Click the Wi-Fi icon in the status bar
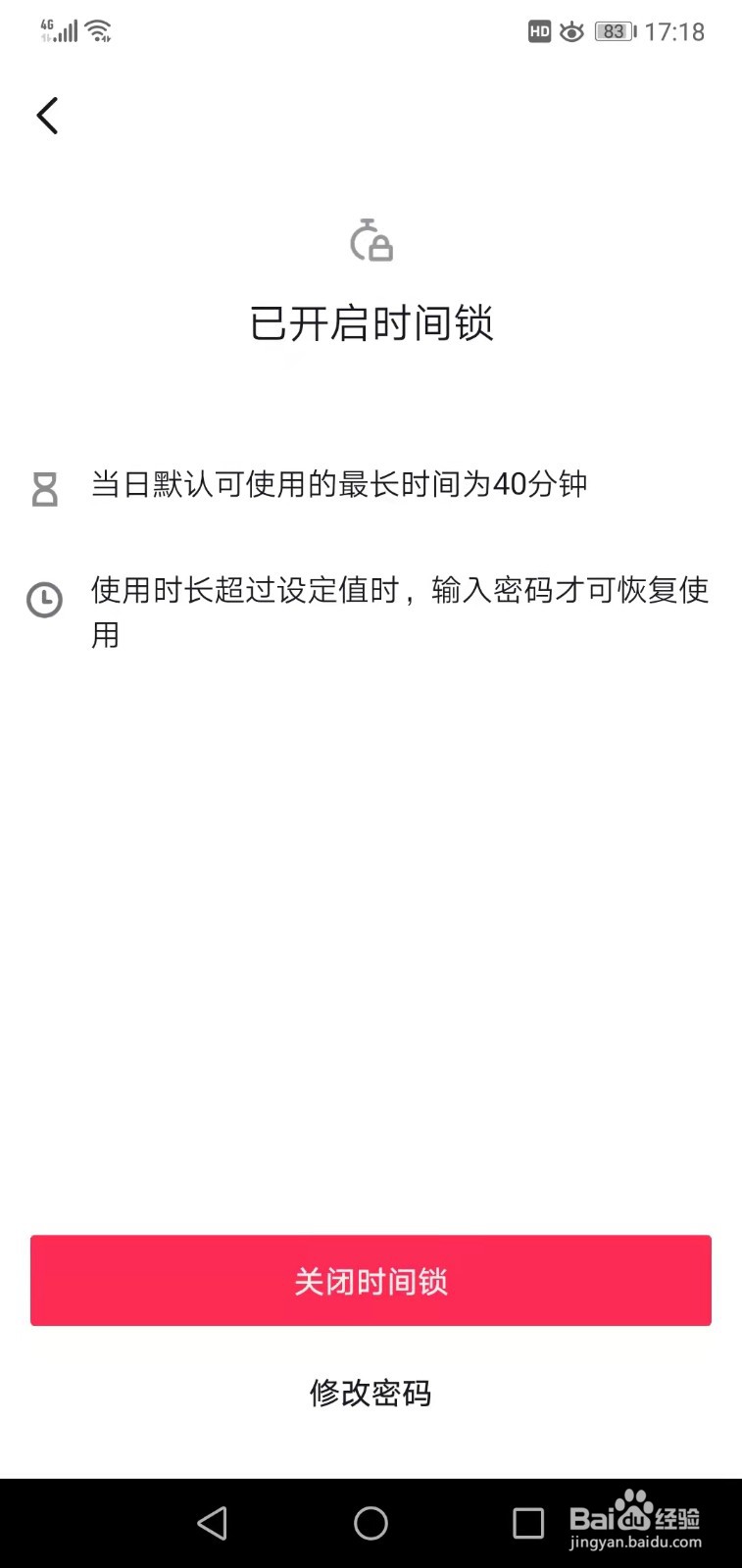Image resolution: width=742 pixels, height=1568 pixels. 96,29
